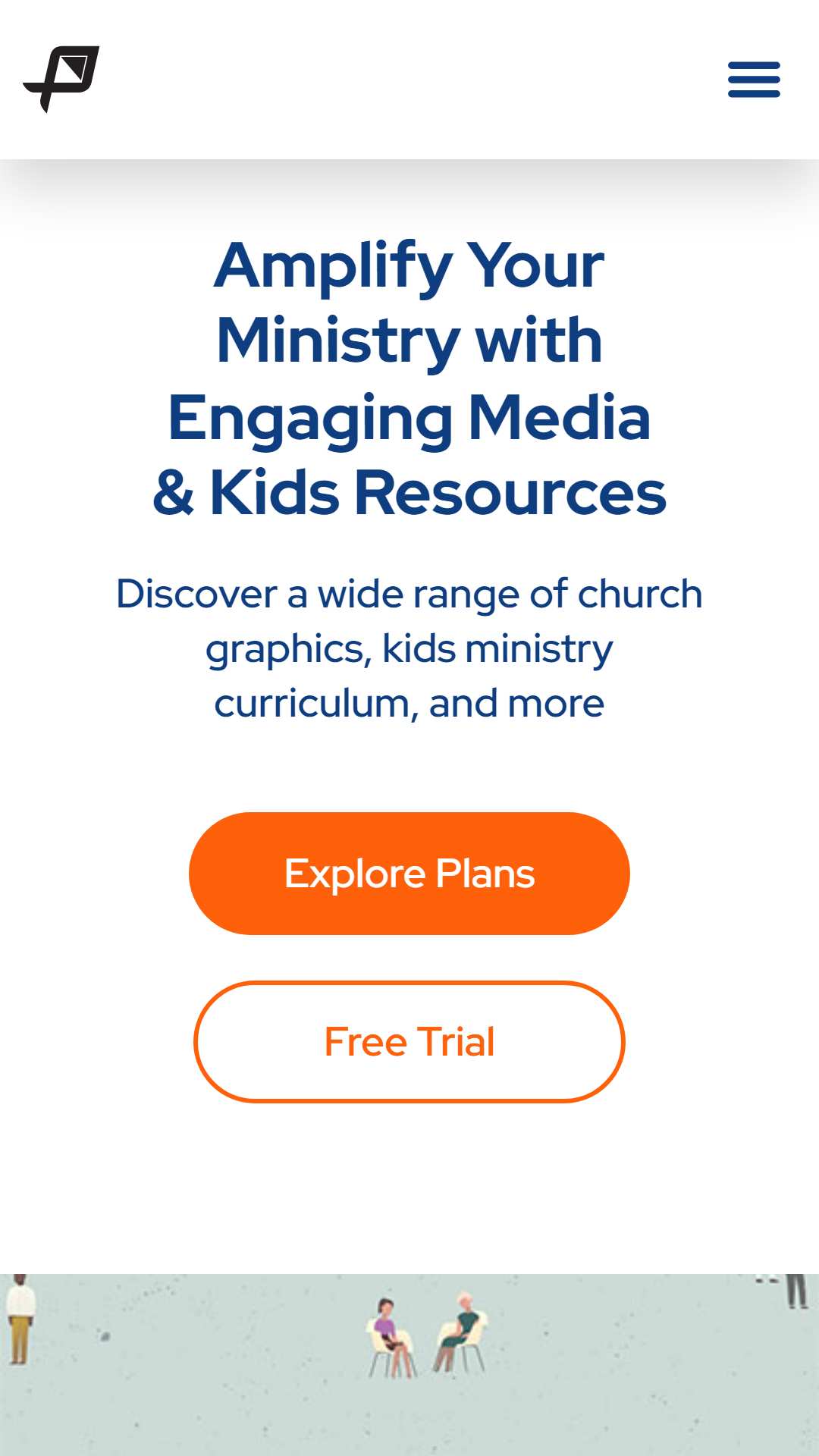Tap the Explore Plans button

[x=409, y=874]
